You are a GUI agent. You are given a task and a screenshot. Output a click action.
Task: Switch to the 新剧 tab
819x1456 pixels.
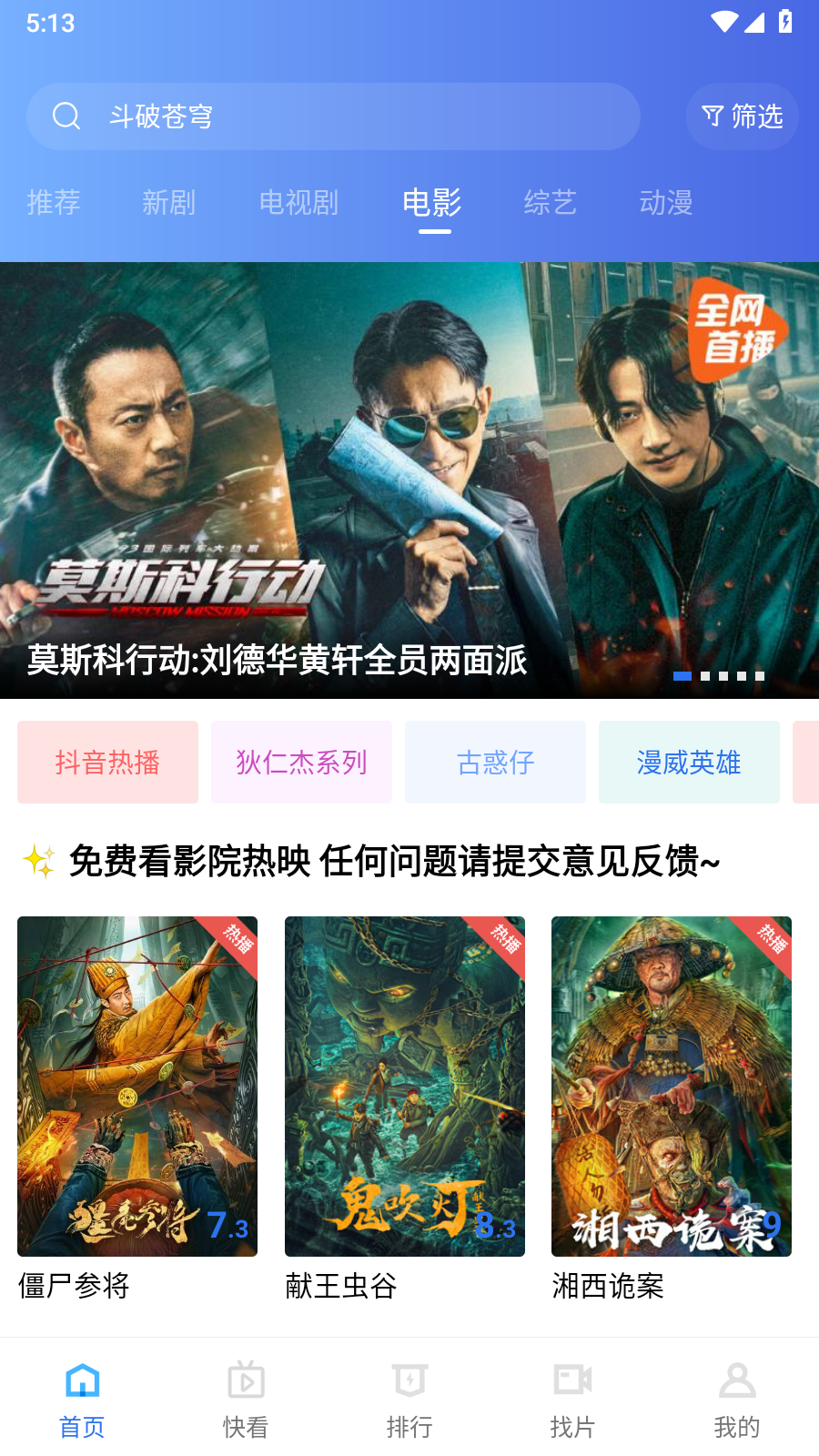coord(169,202)
